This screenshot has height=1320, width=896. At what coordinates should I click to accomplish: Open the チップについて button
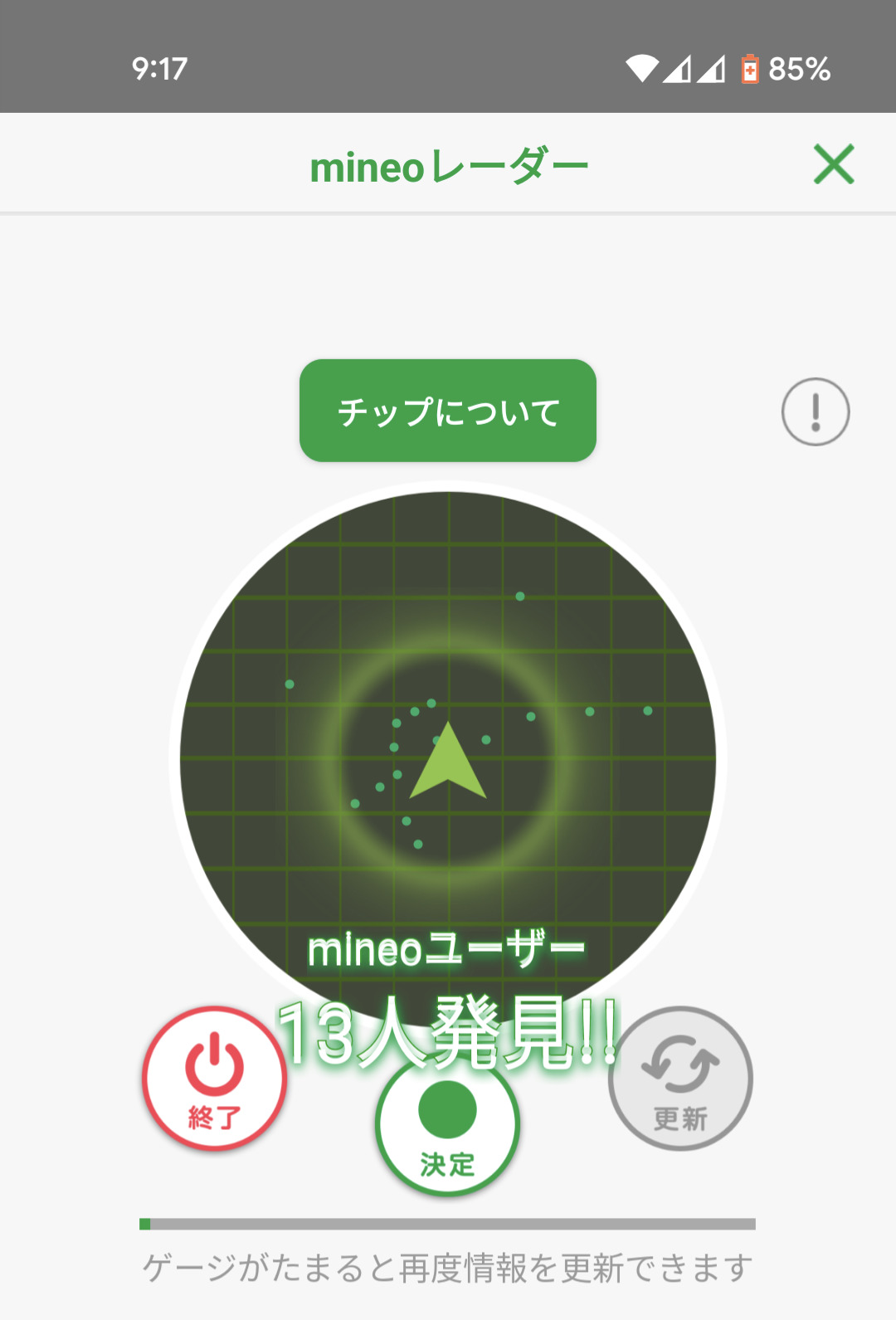(x=447, y=411)
